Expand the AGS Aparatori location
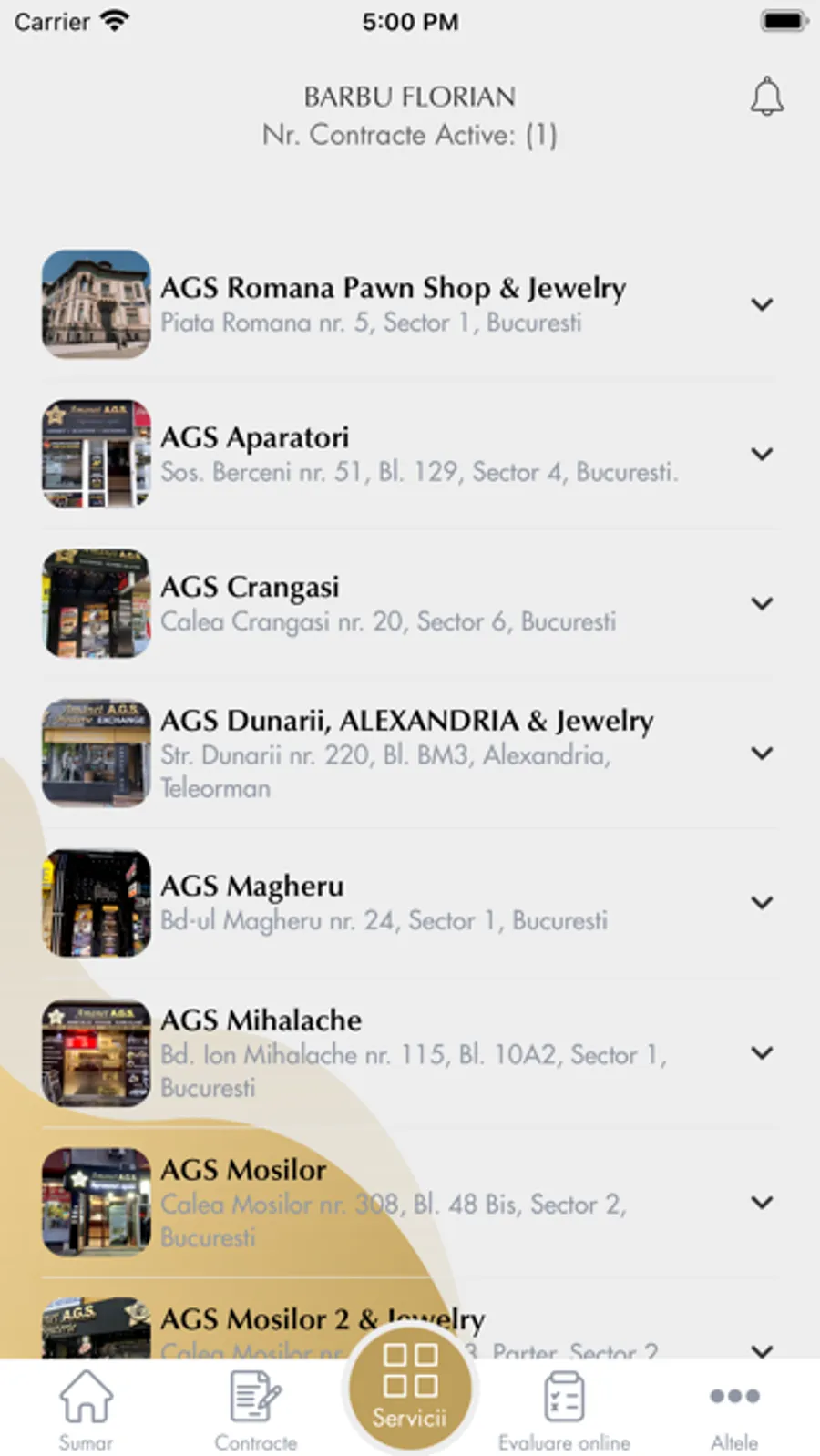The width and height of the screenshot is (820, 1456). [762, 454]
